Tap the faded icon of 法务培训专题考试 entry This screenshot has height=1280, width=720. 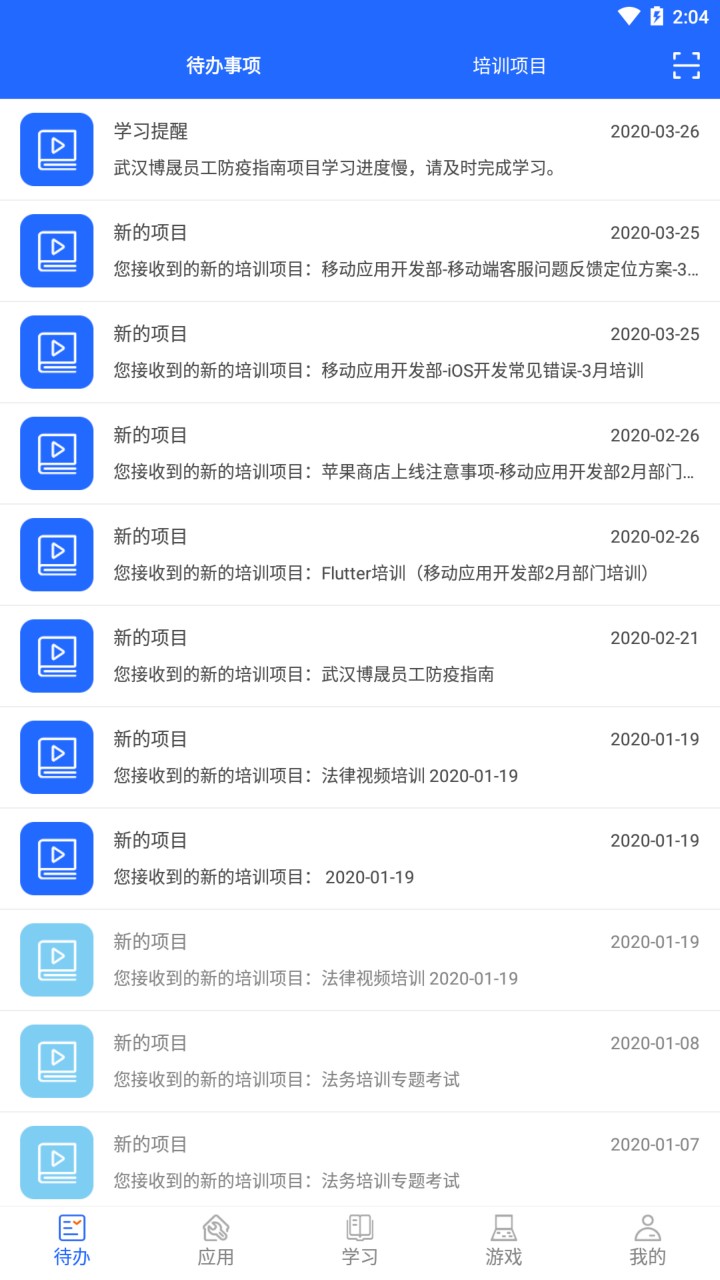coord(56,1061)
